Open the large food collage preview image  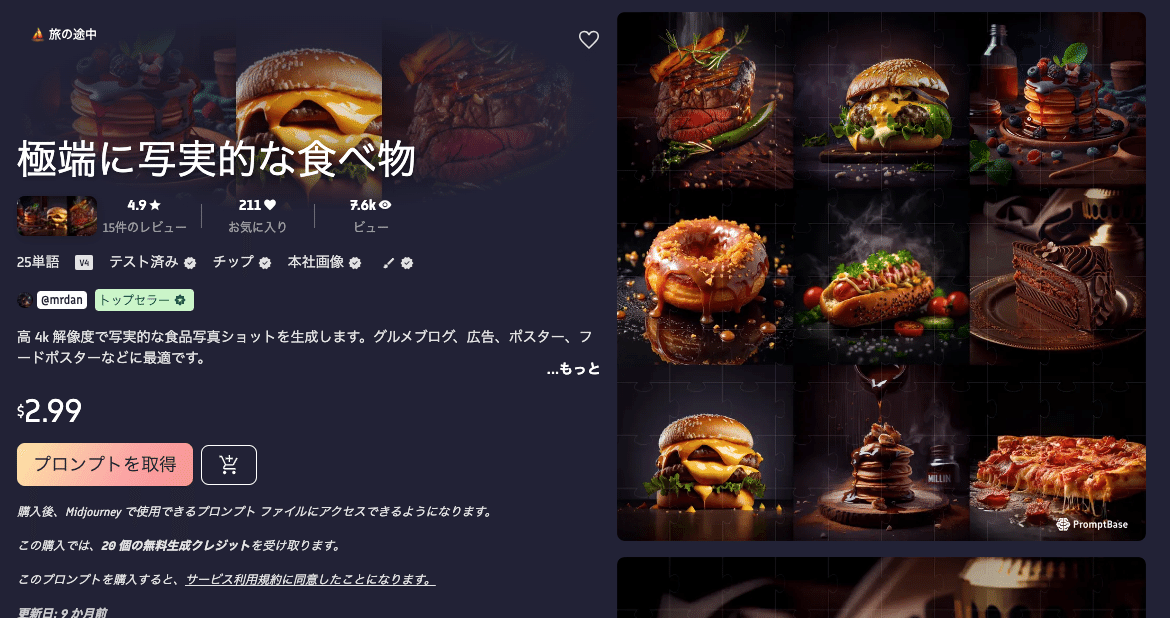pos(880,276)
